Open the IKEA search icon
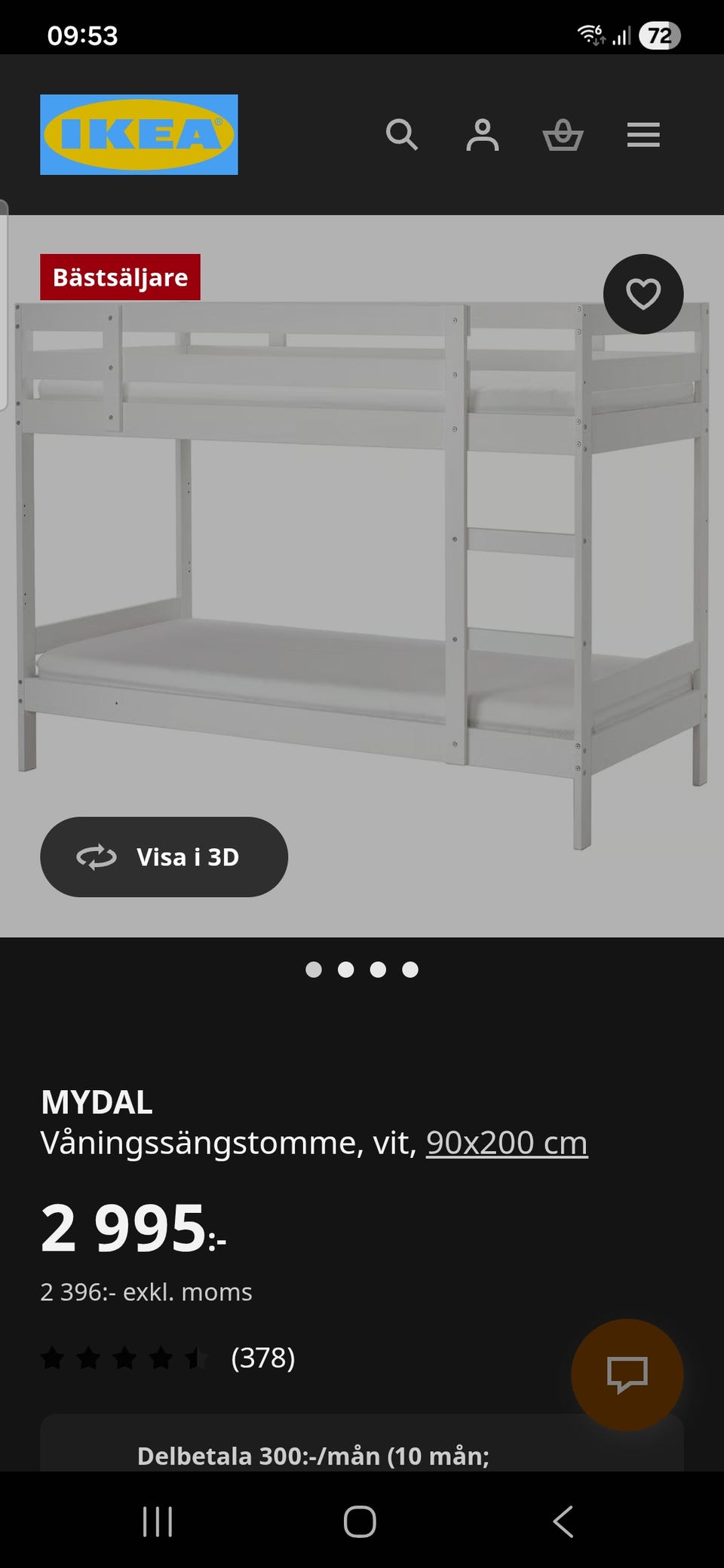The height and width of the screenshot is (1568, 724). pos(401,136)
